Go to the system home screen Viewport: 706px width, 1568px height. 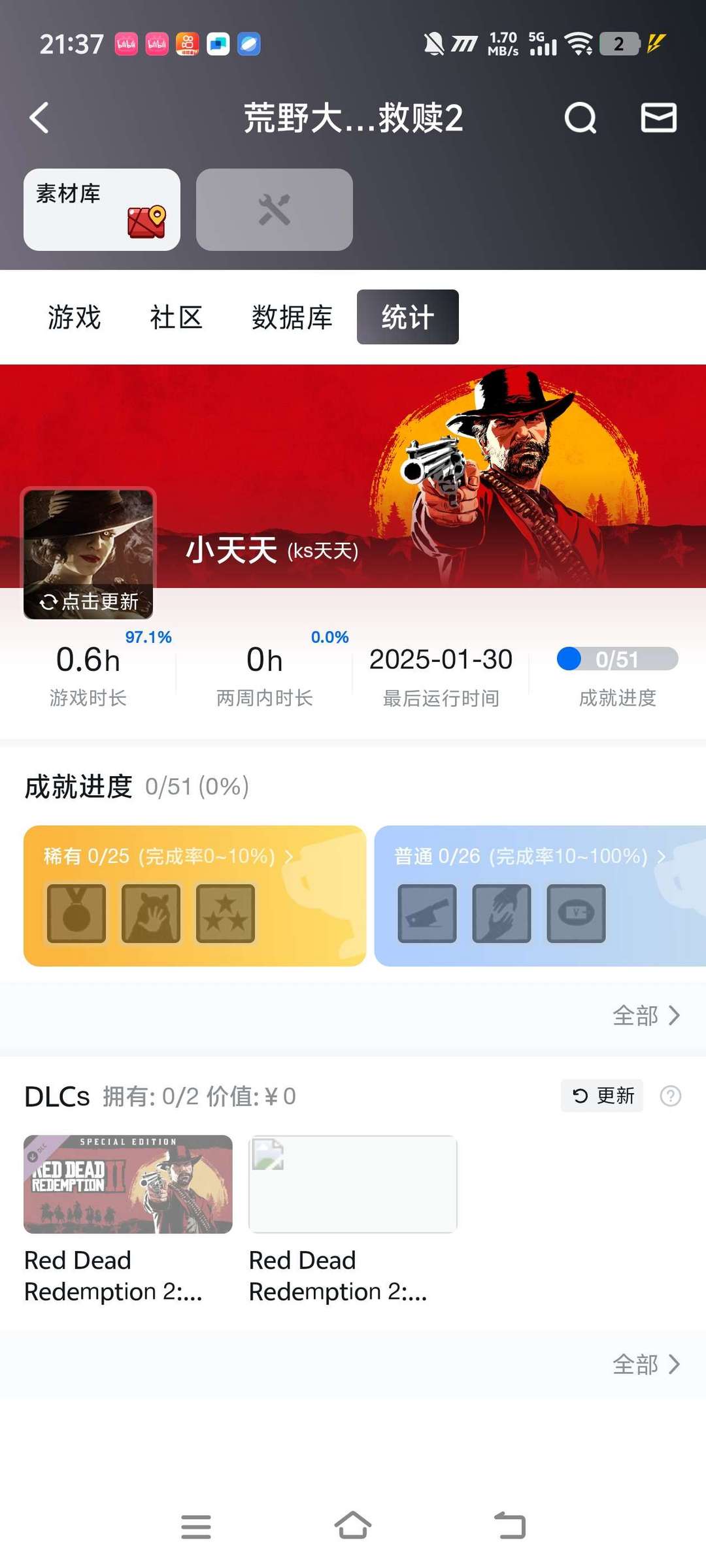353,1526
